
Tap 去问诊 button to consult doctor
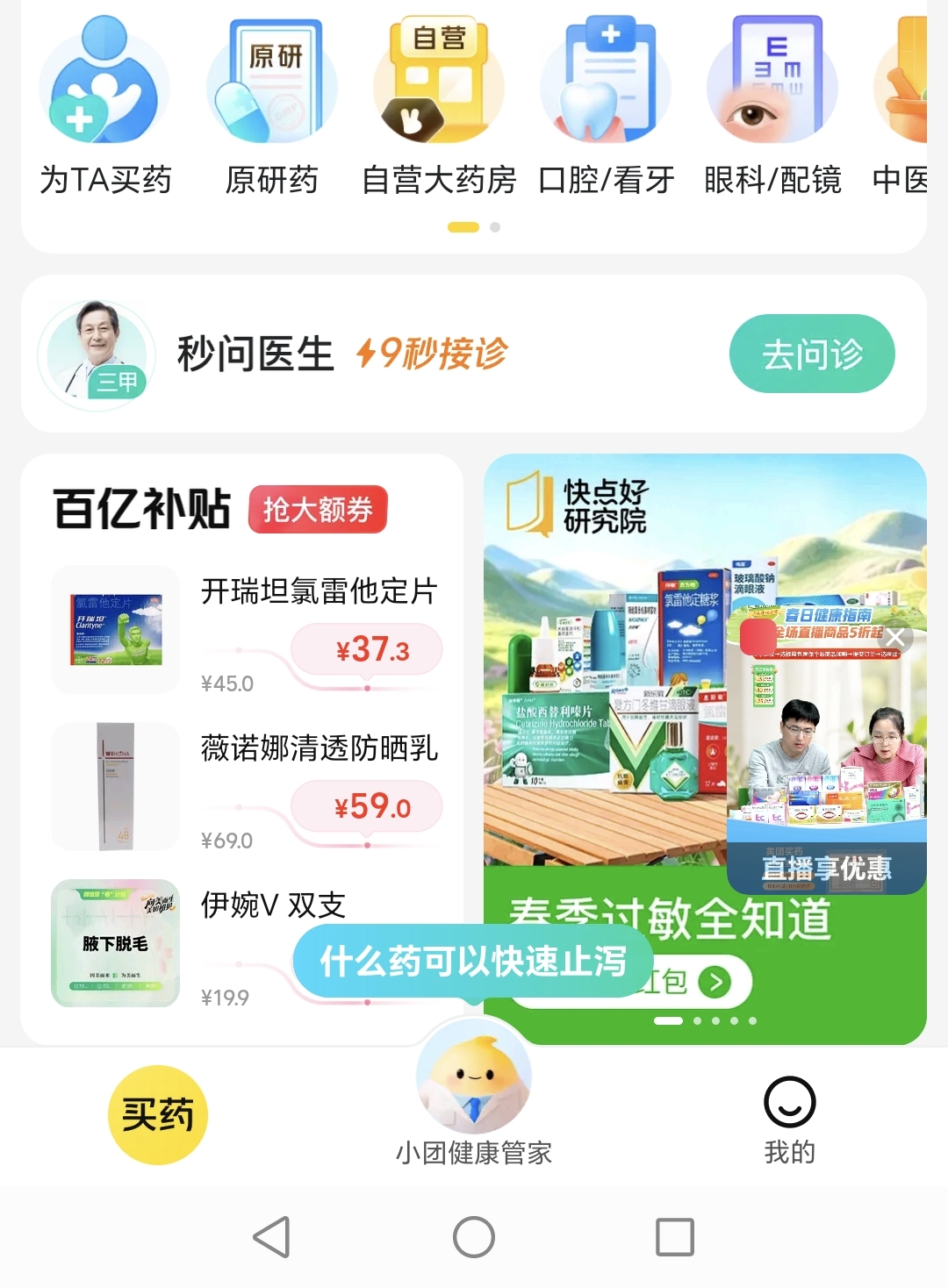811,354
